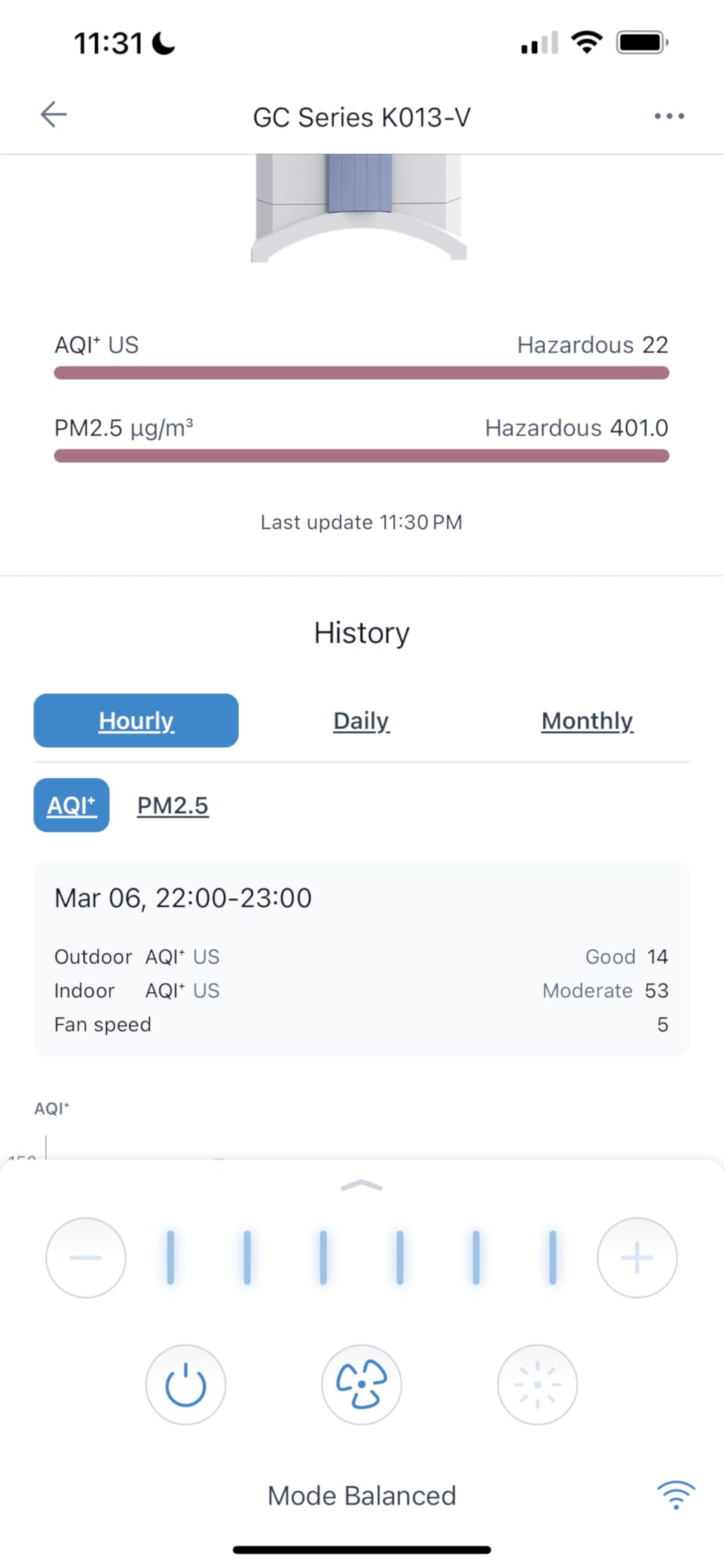Show PM2.5 history data

tap(173, 805)
